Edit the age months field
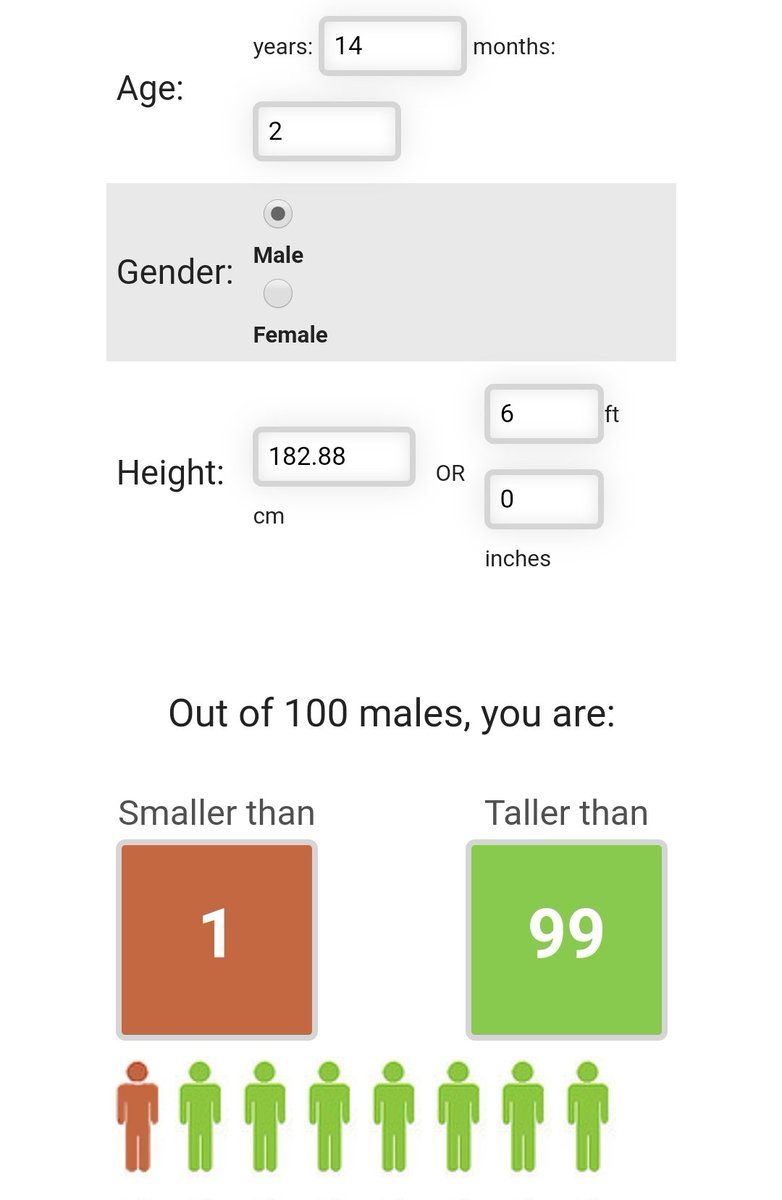Image resolution: width=782 pixels, height=1200 pixels. pyautogui.click(x=326, y=131)
